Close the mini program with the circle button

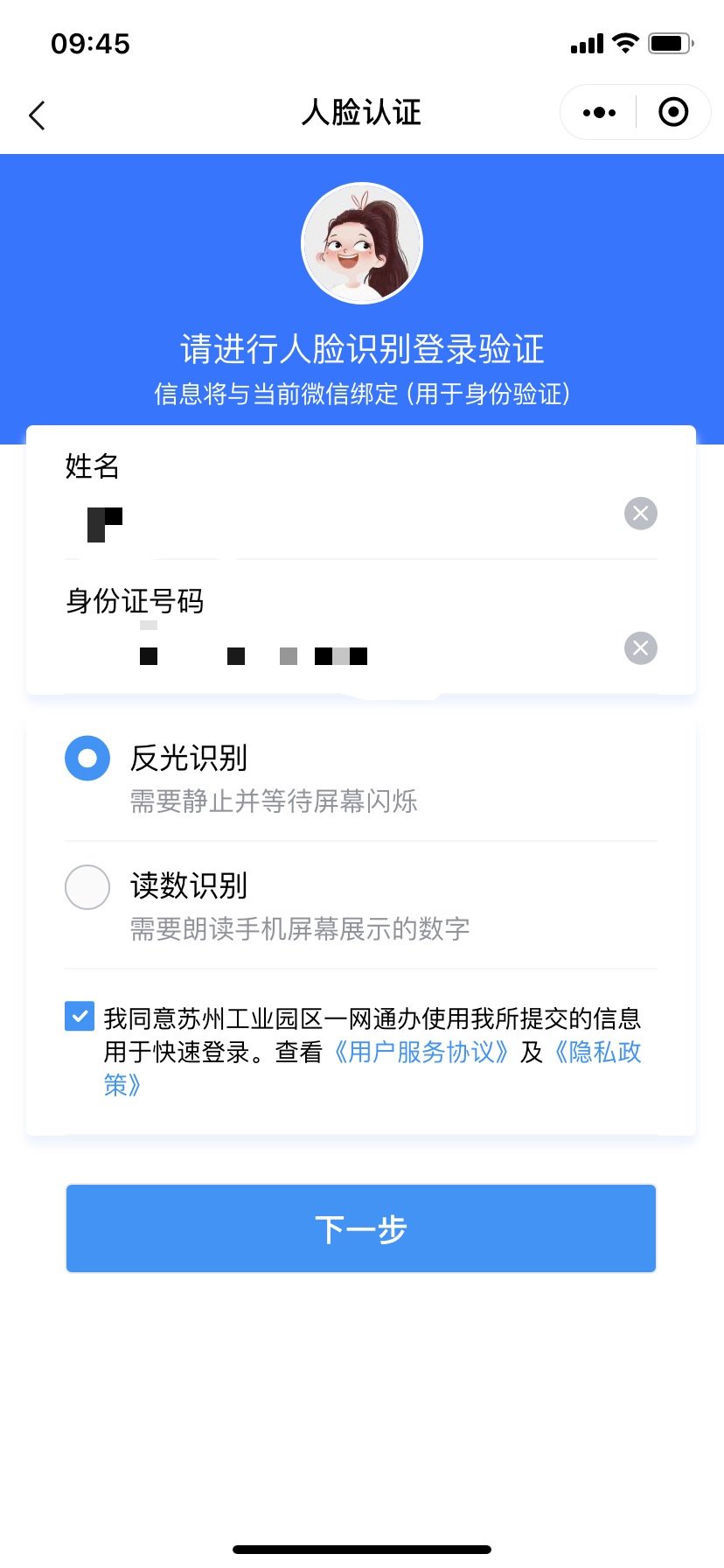point(672,113)
